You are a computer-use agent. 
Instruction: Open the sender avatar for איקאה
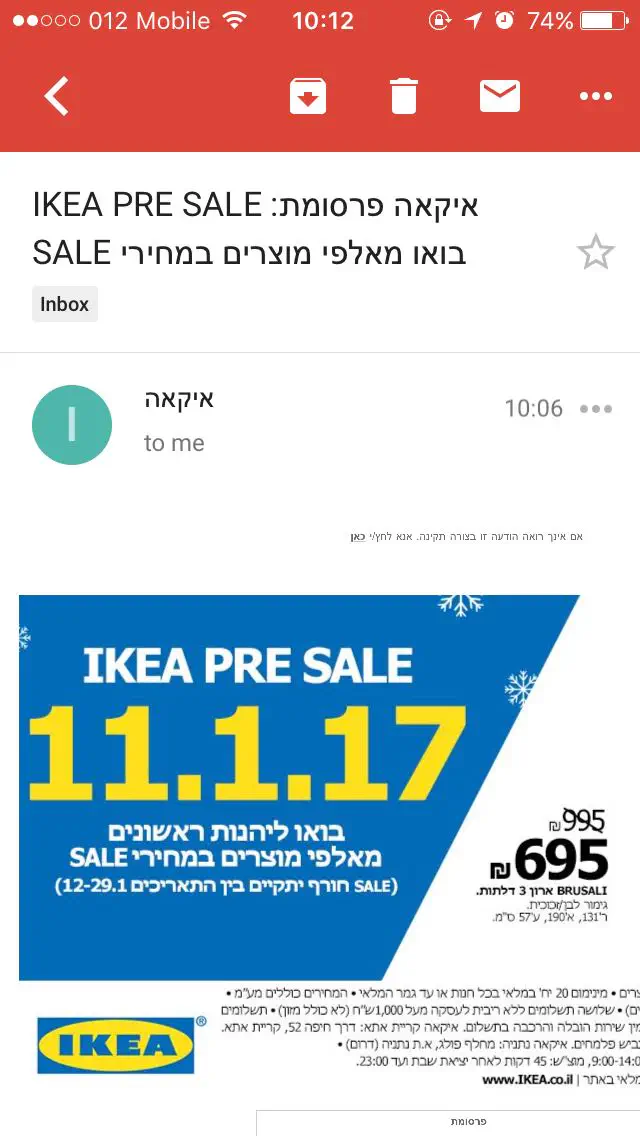click(x=72, y=424)
